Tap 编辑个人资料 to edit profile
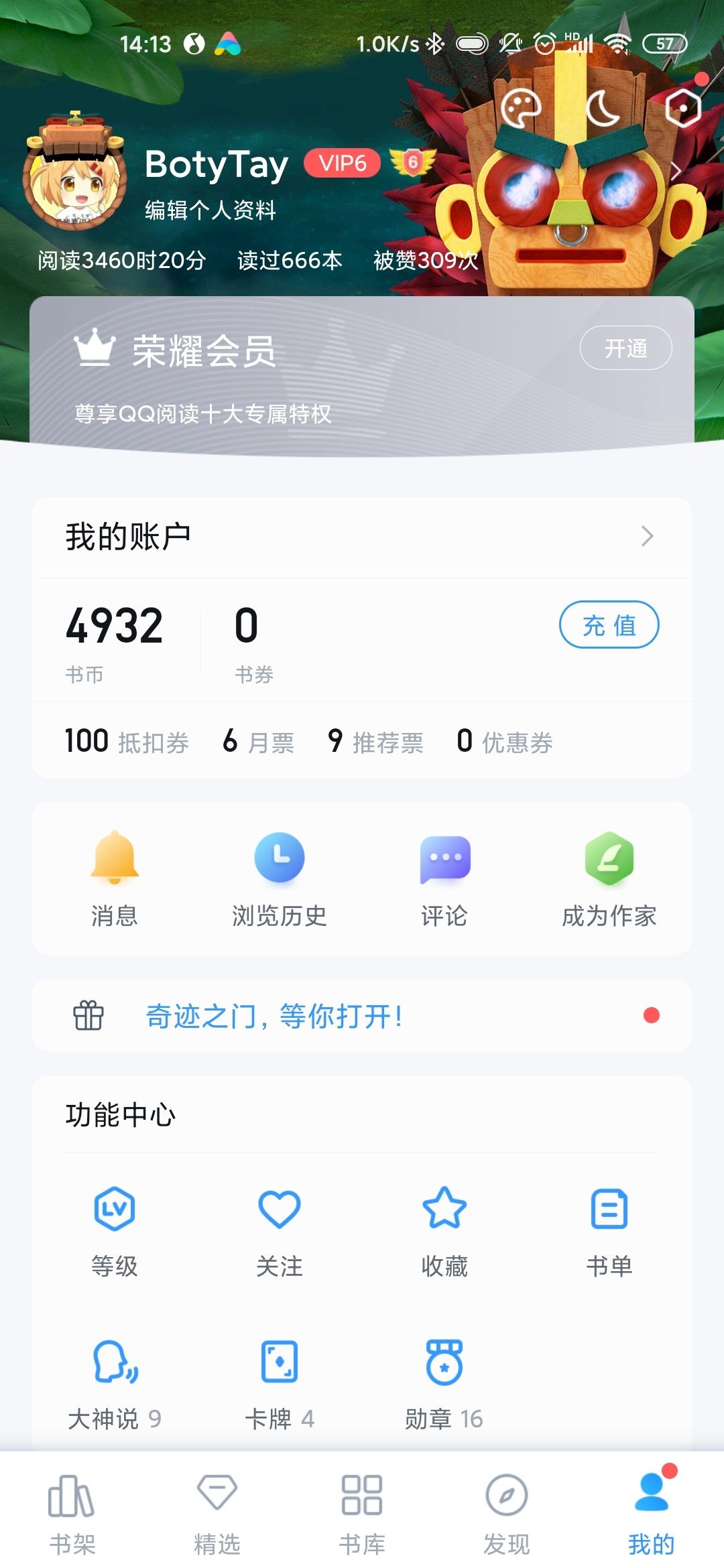The image size is (724, 1568). [210, 210]
